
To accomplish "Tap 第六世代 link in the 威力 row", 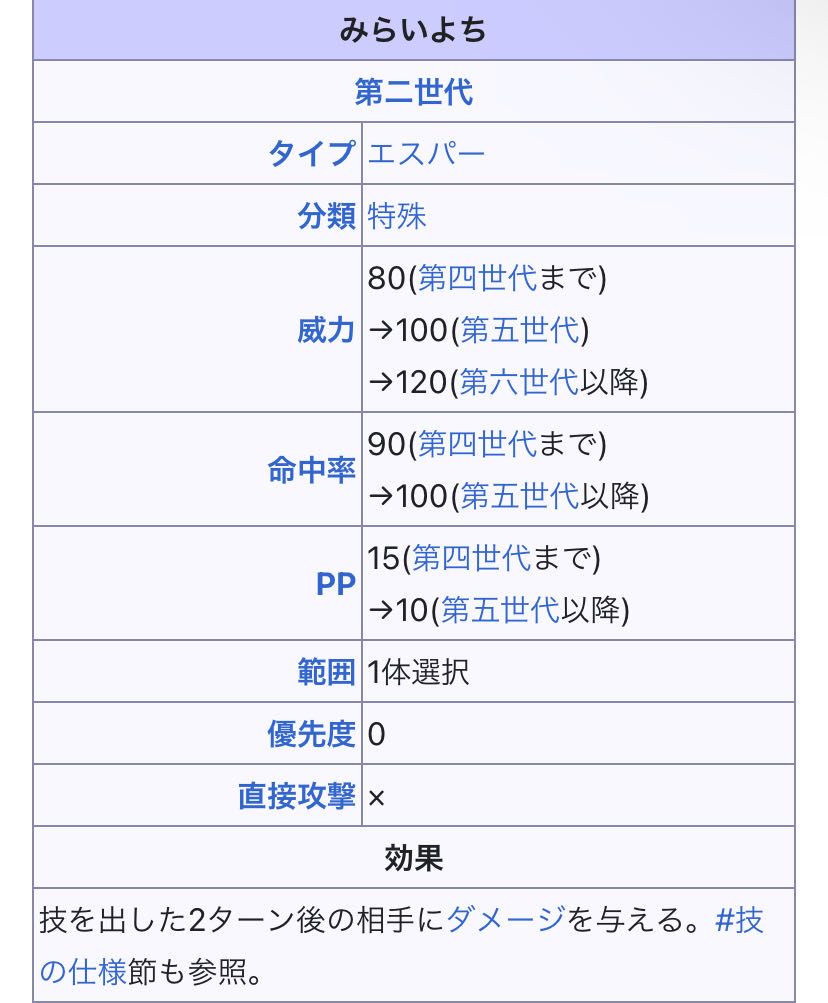I will [519, 381].
